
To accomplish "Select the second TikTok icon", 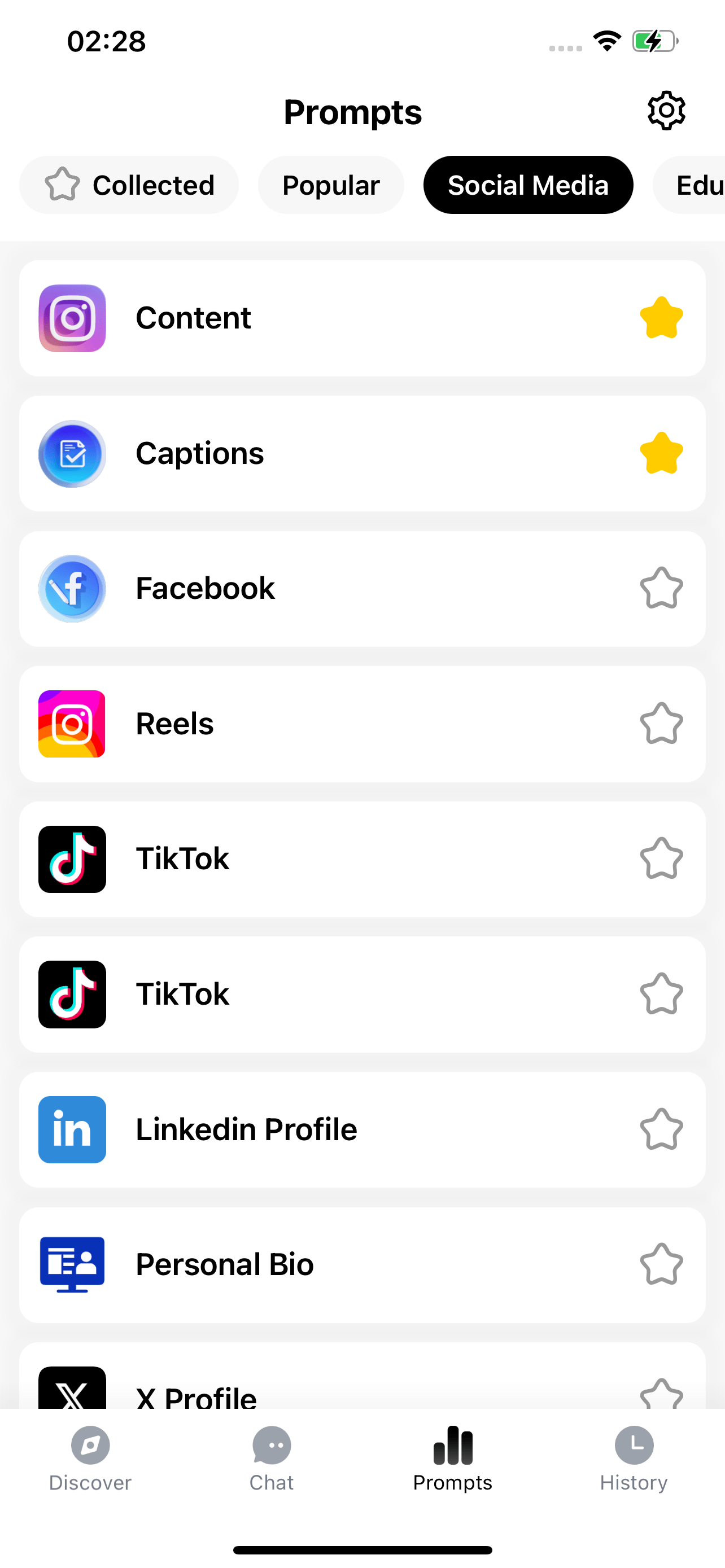I will 72,993.
